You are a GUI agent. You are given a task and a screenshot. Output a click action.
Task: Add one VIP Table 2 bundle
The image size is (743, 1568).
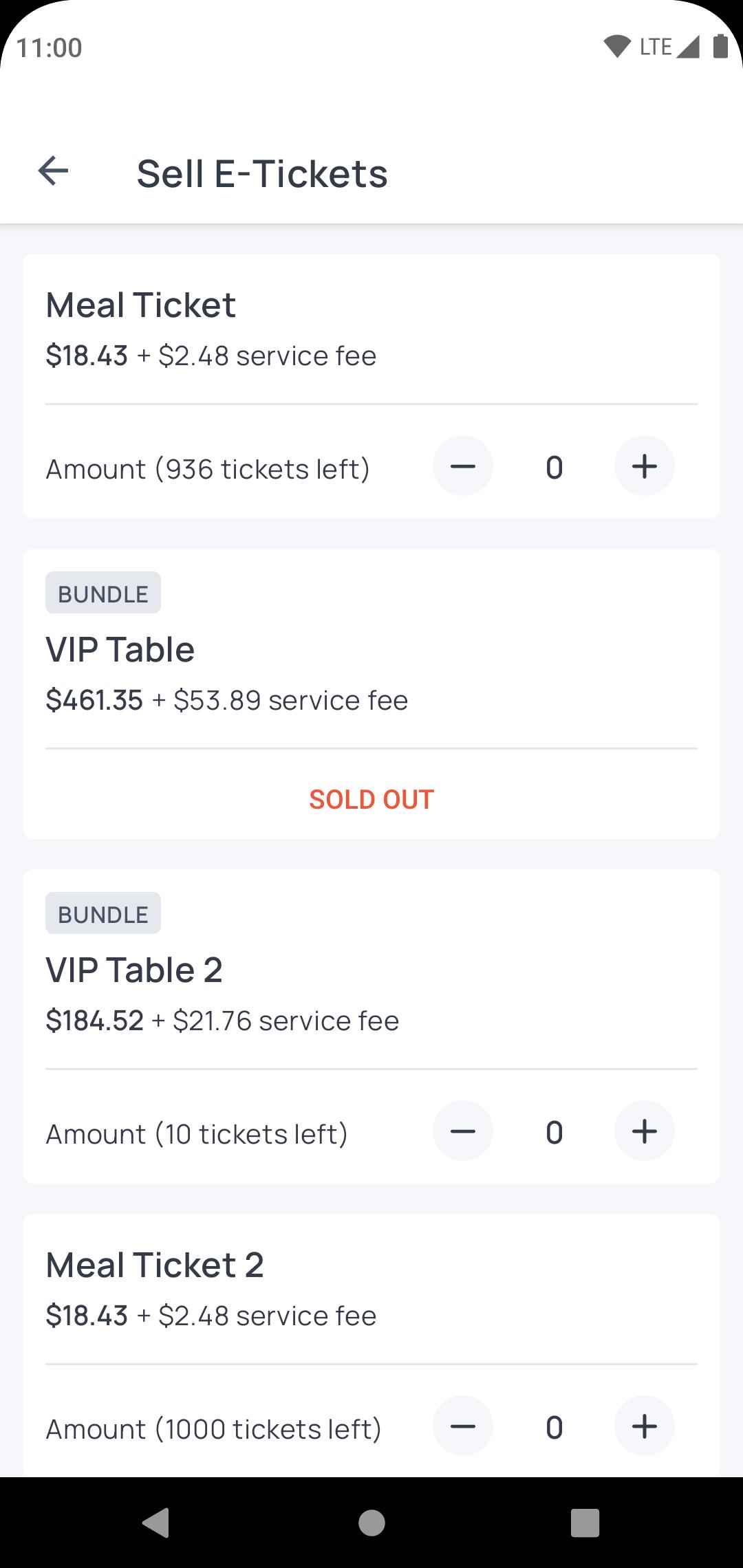(x=644, y=1131)
